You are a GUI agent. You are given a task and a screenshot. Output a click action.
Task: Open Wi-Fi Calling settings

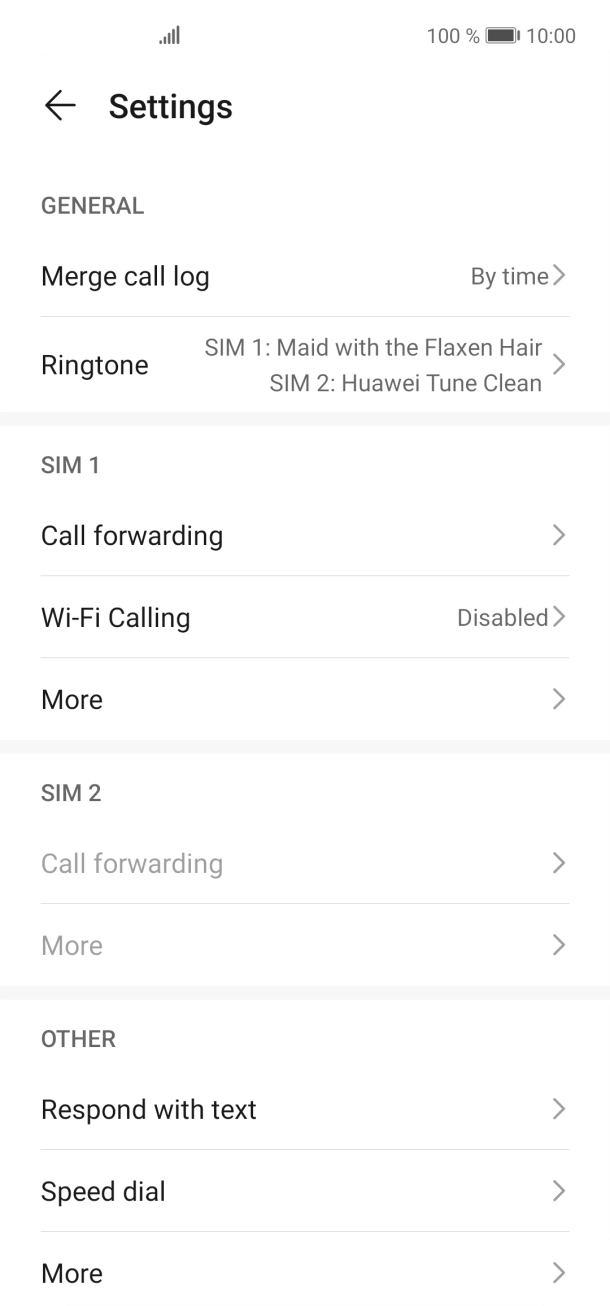click(x=304, y=617)
